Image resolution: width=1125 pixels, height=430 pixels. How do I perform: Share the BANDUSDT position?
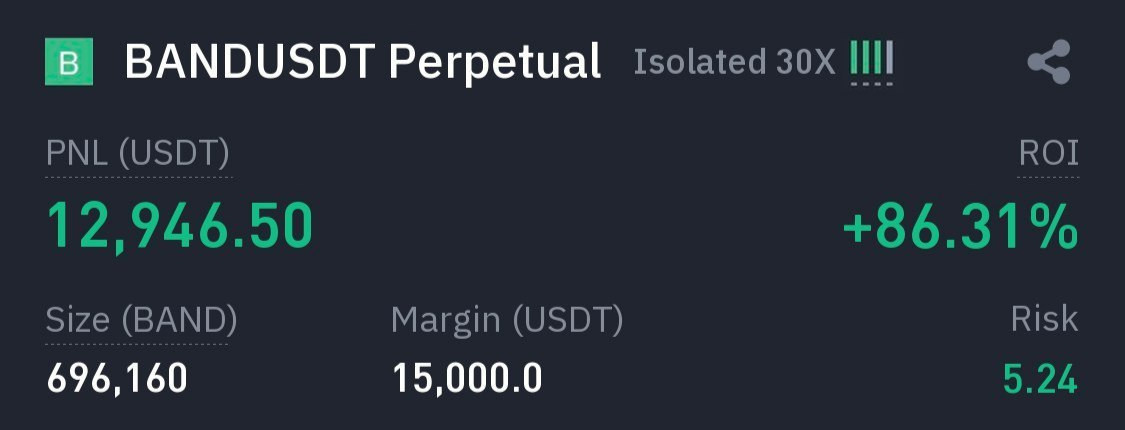coord(1048,63)
